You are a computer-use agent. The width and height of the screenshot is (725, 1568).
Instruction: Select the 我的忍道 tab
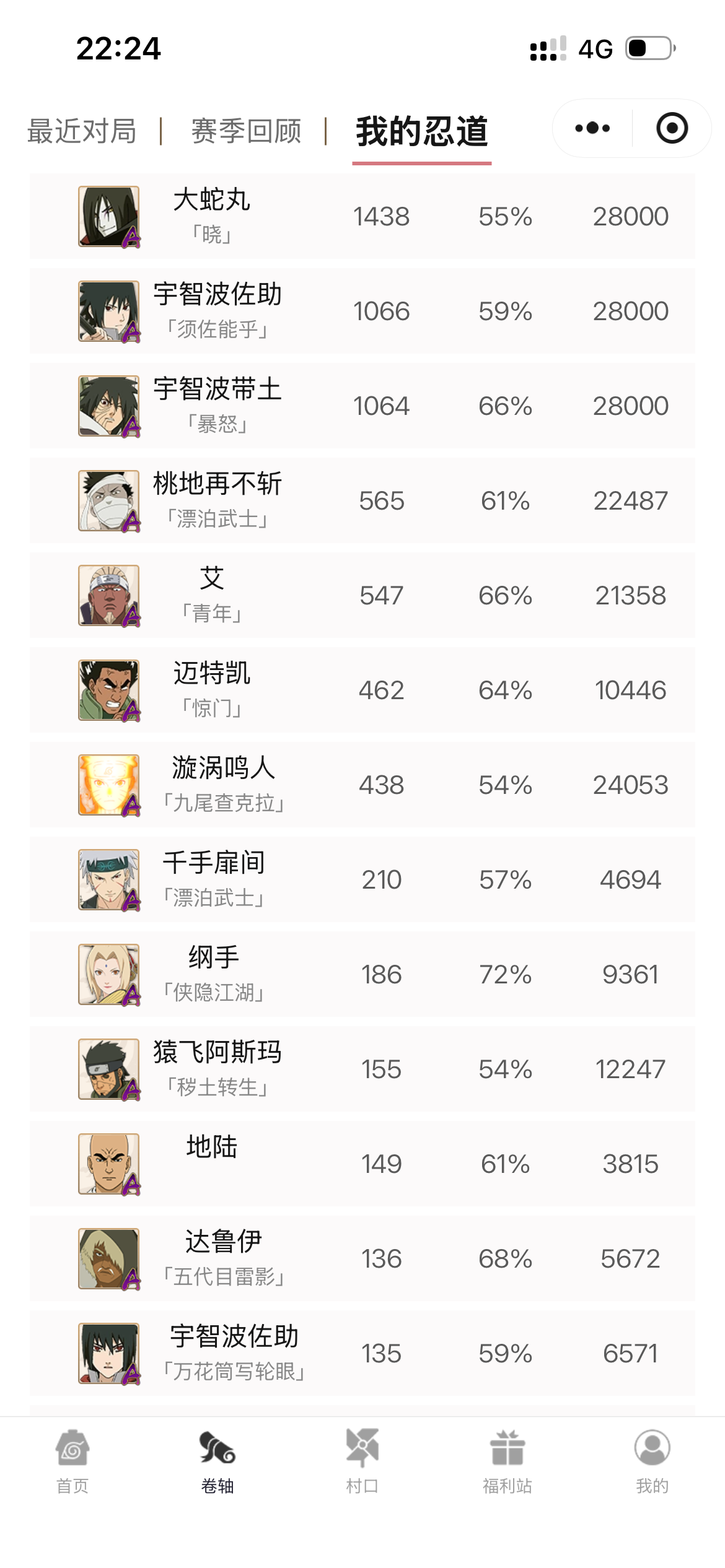click(421, 131)
